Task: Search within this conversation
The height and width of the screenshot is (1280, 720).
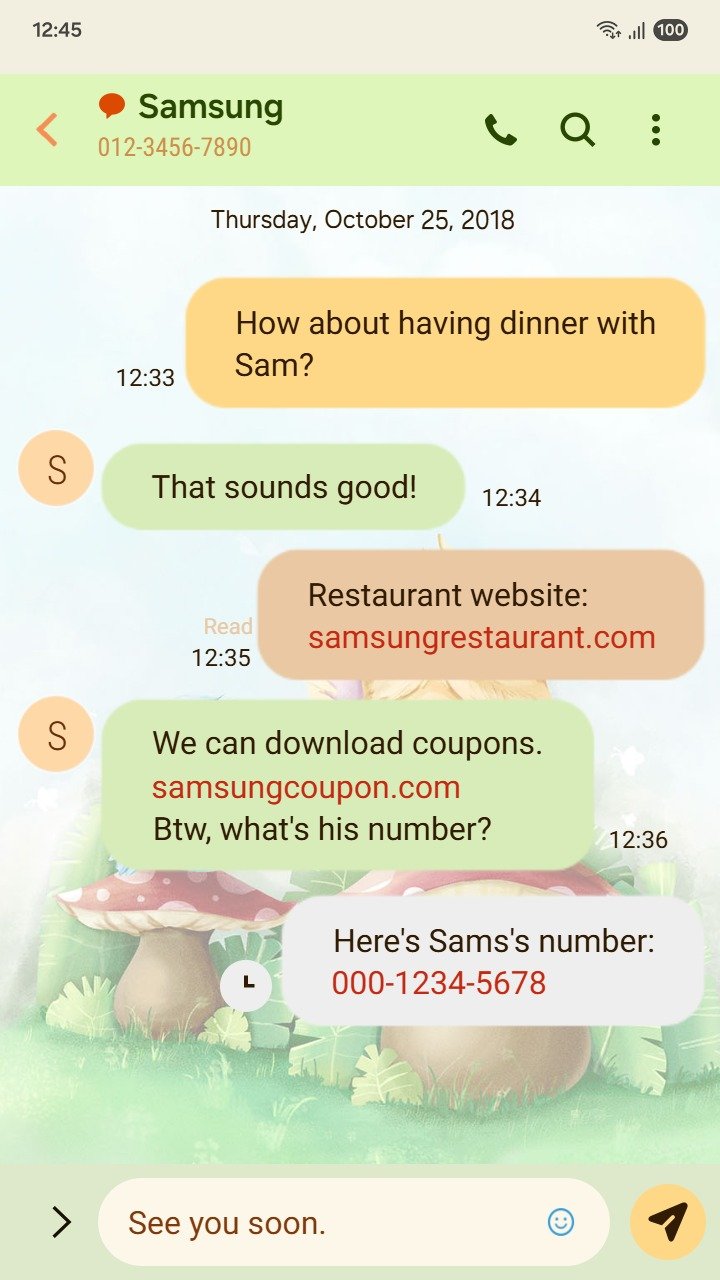Action: 577,130
